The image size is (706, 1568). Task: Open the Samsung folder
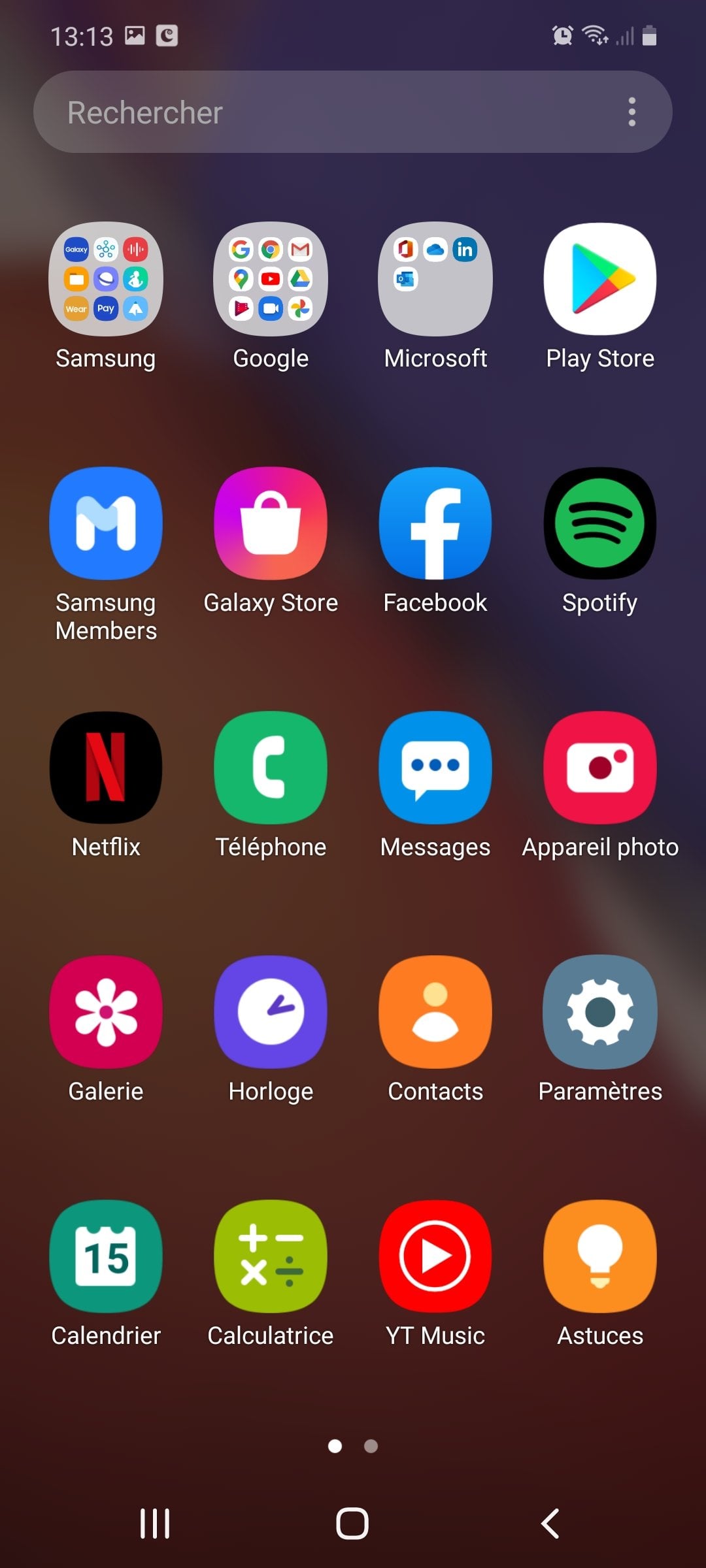point(106,280)
